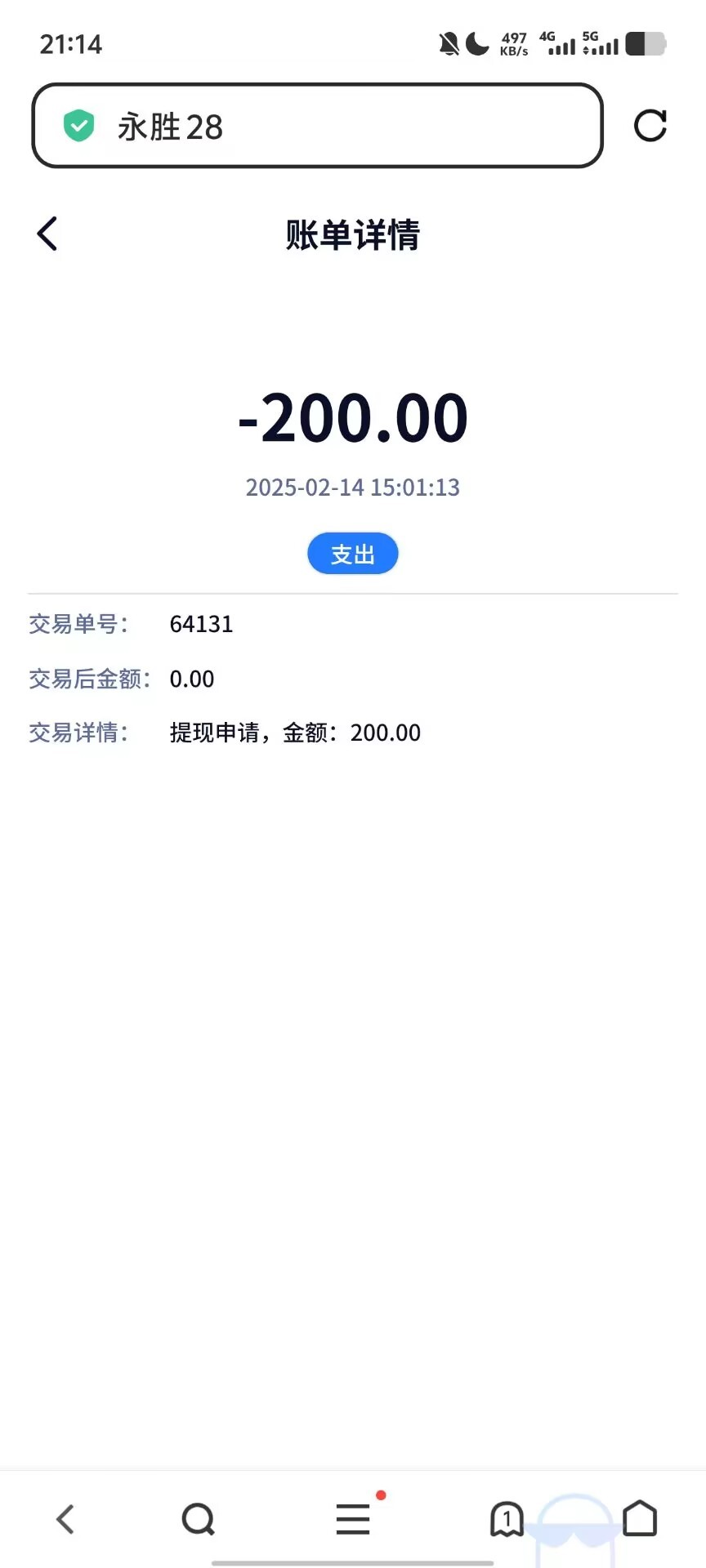The image size is (706, 1568).
Task: Go to the browser home page
Action: click(x=640, y=1519)
